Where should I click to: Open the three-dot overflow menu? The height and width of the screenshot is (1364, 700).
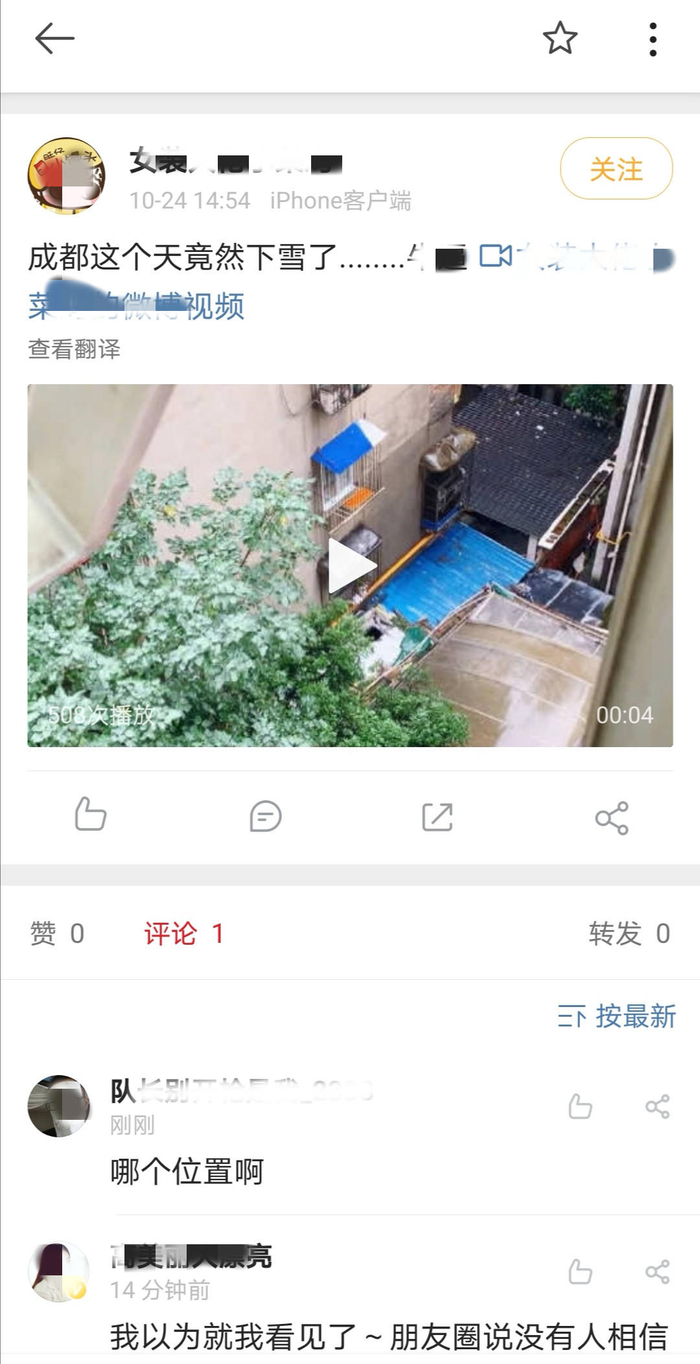(652, 39)
